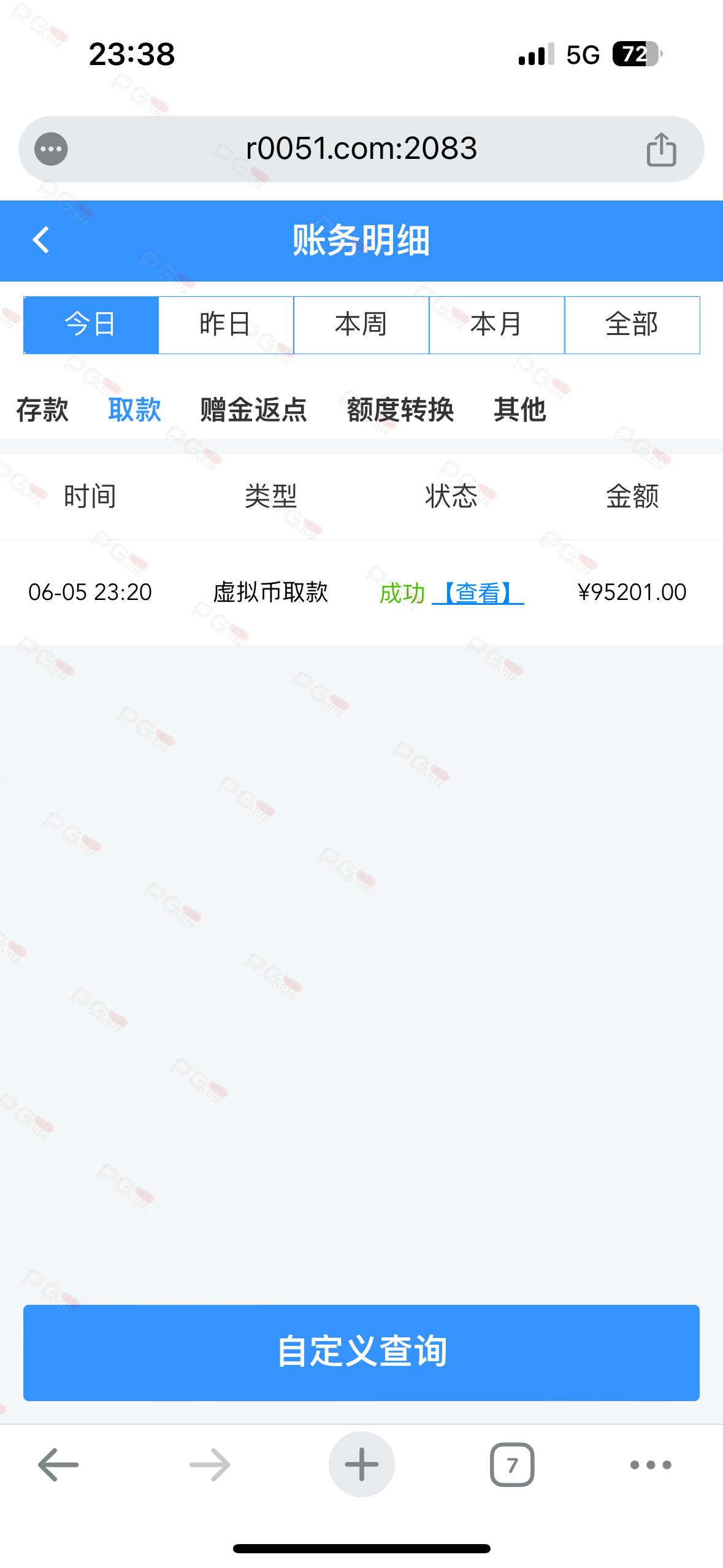Tap the share icon in address bar

pyautogui.click(x=661, y=149)
